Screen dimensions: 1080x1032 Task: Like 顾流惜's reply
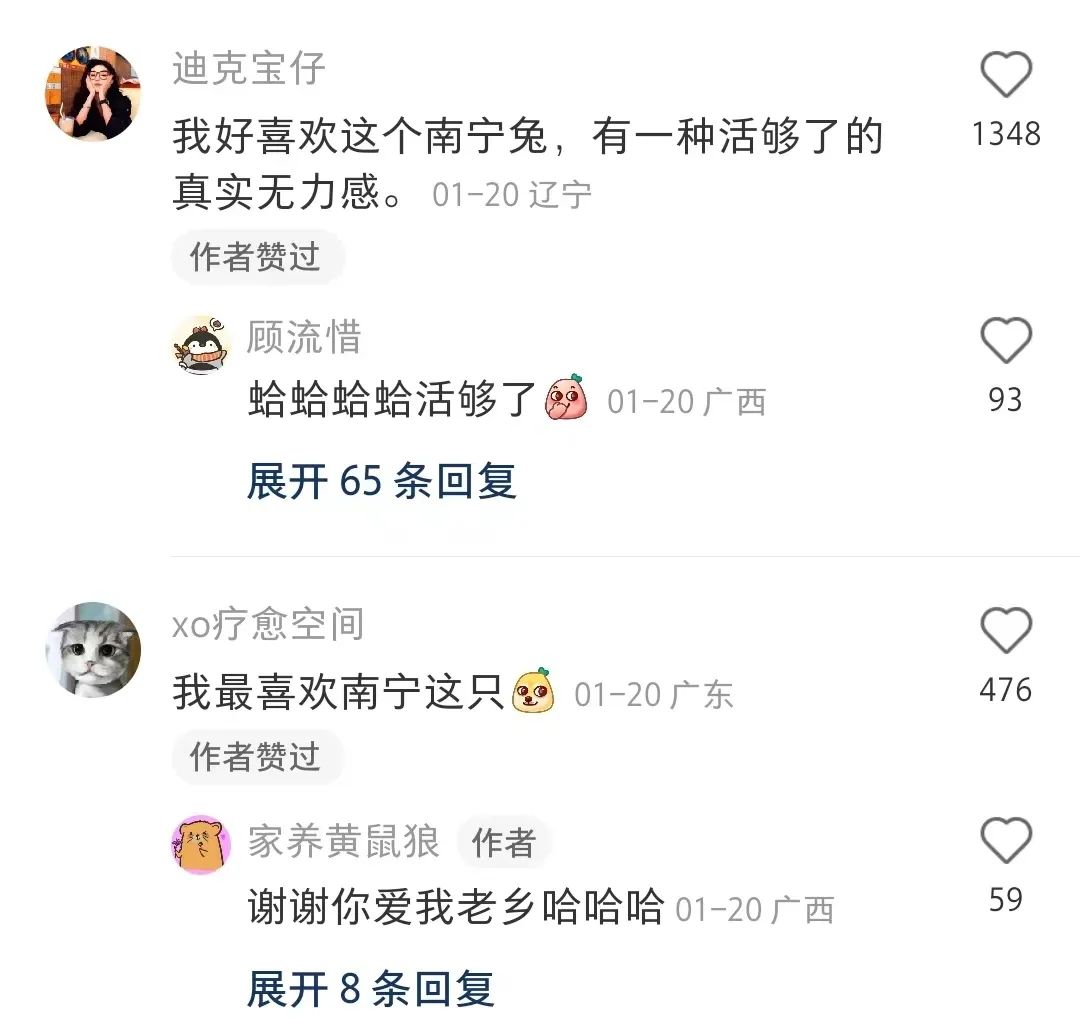point(1005,341)
